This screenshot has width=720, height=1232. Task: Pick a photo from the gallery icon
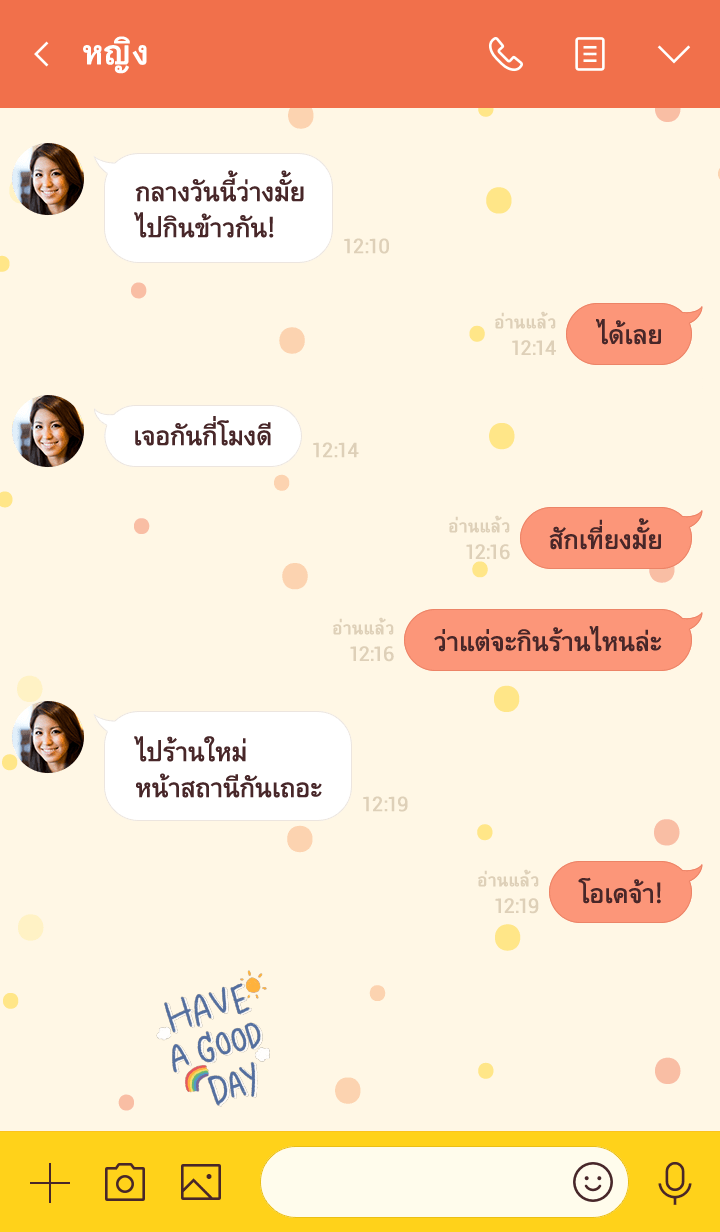[x=201, y=1183]
